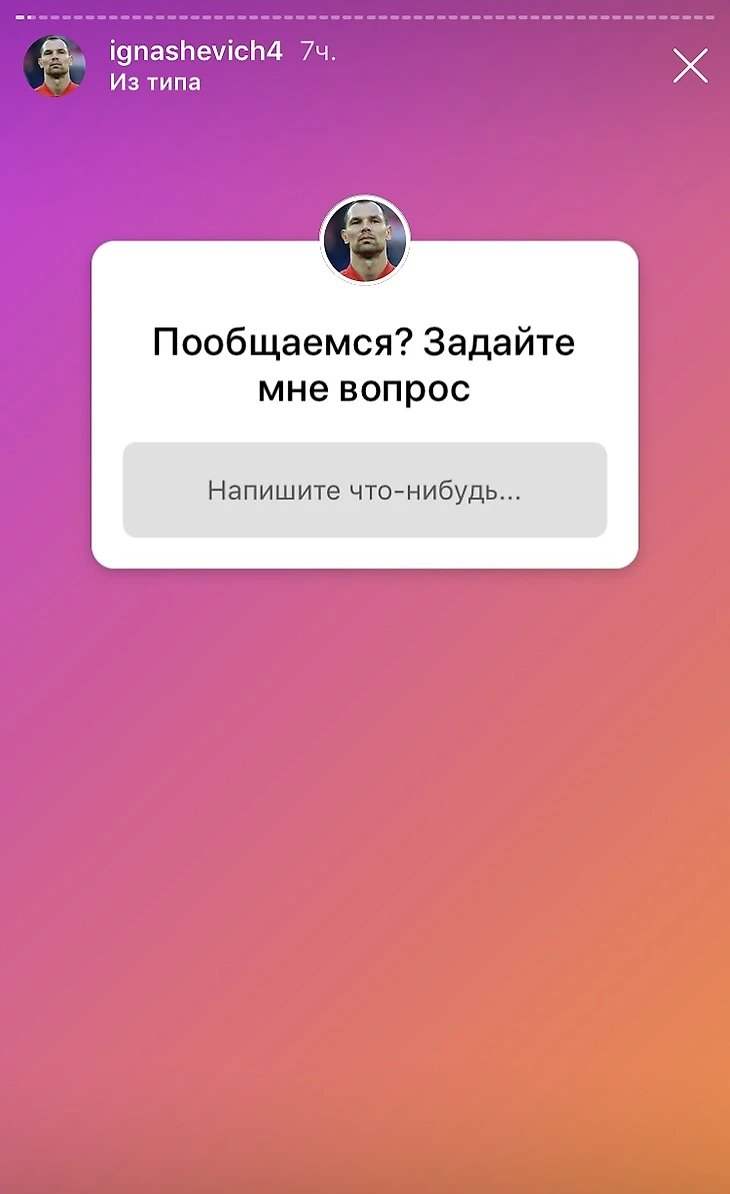Tap the ignashevich4 username
This screenshot has height=1194, width=730.
pos(196,52)
